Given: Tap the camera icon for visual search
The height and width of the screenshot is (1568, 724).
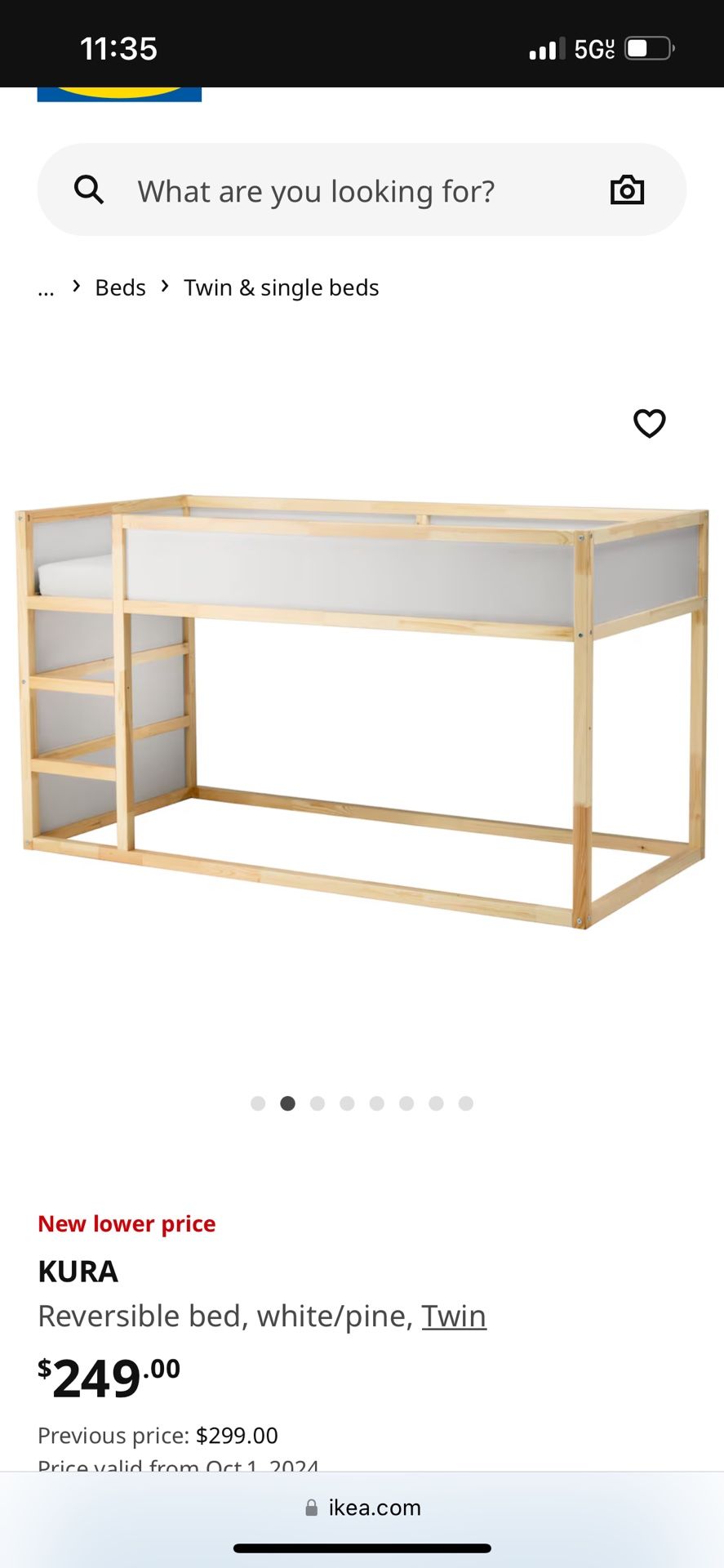Looking at the screenshot, I should coord(627,189).
